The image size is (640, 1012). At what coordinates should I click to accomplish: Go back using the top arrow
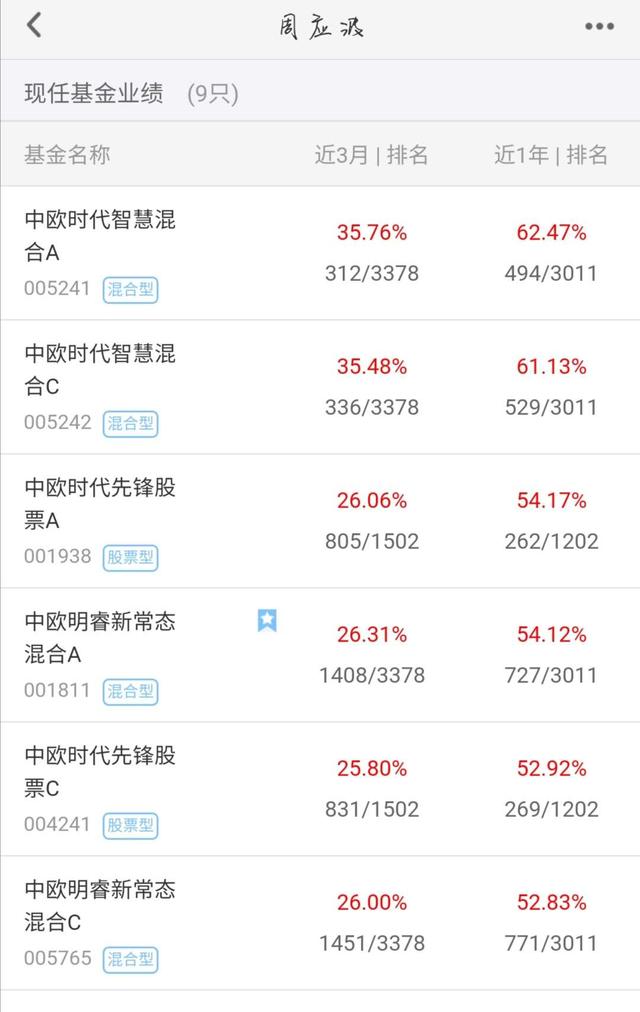point(35,26)
